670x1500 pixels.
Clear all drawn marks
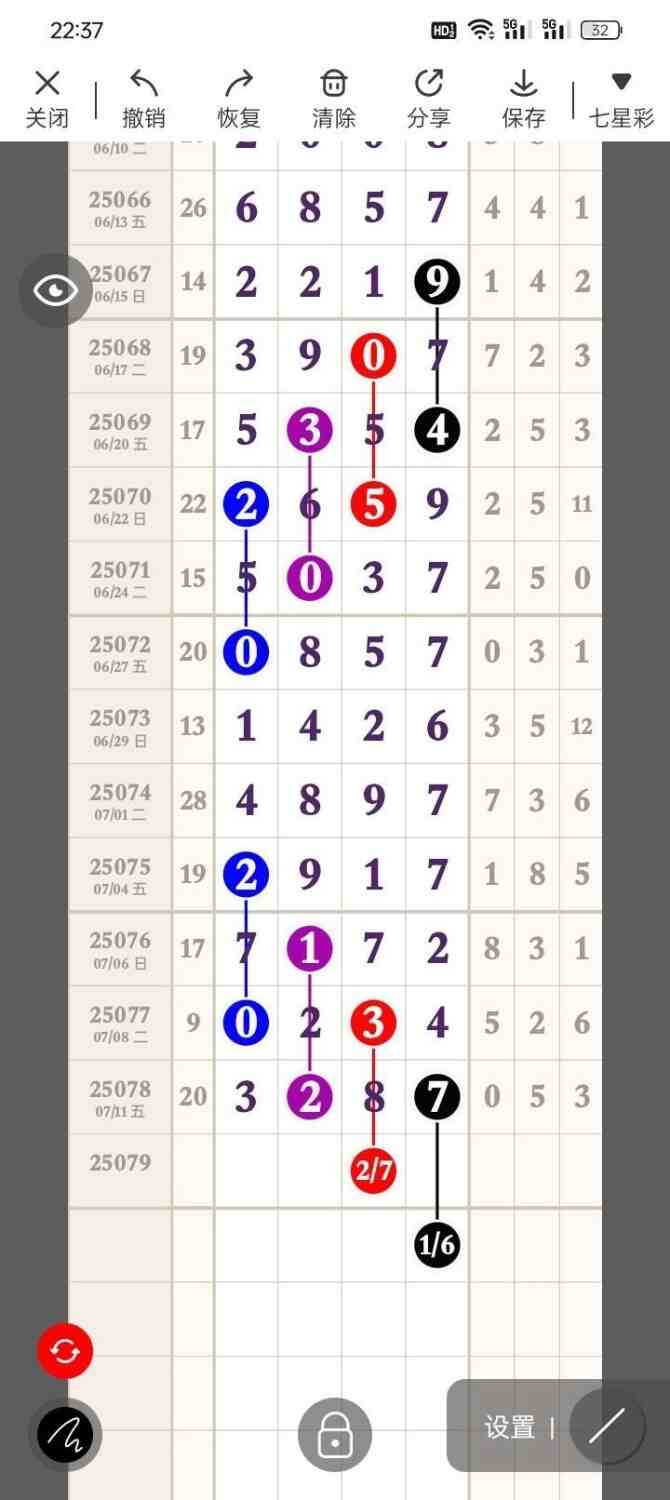(x=334, y=98)
